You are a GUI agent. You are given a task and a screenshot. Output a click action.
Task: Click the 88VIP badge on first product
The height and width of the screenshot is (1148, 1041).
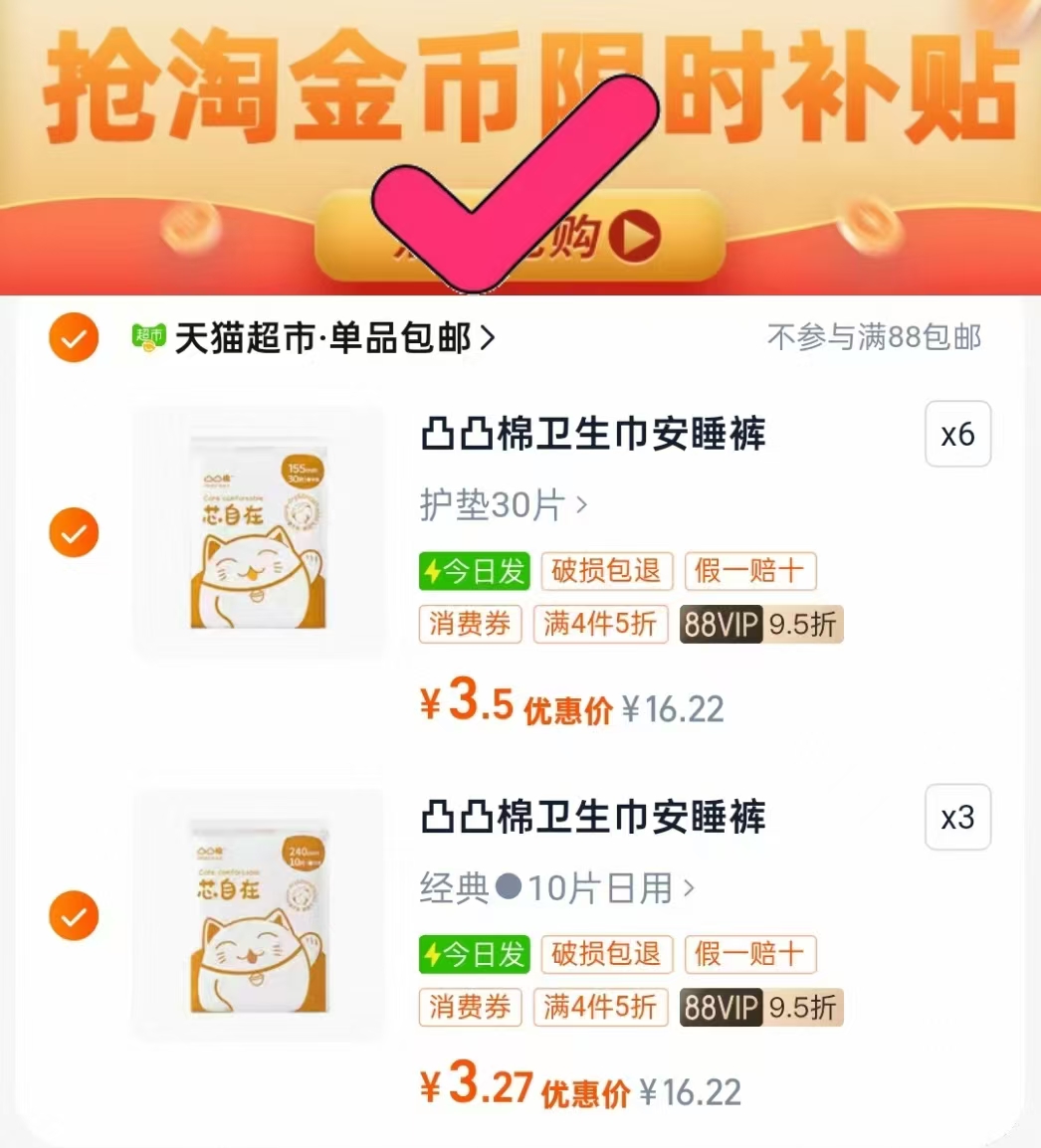(x=721, y=624)
